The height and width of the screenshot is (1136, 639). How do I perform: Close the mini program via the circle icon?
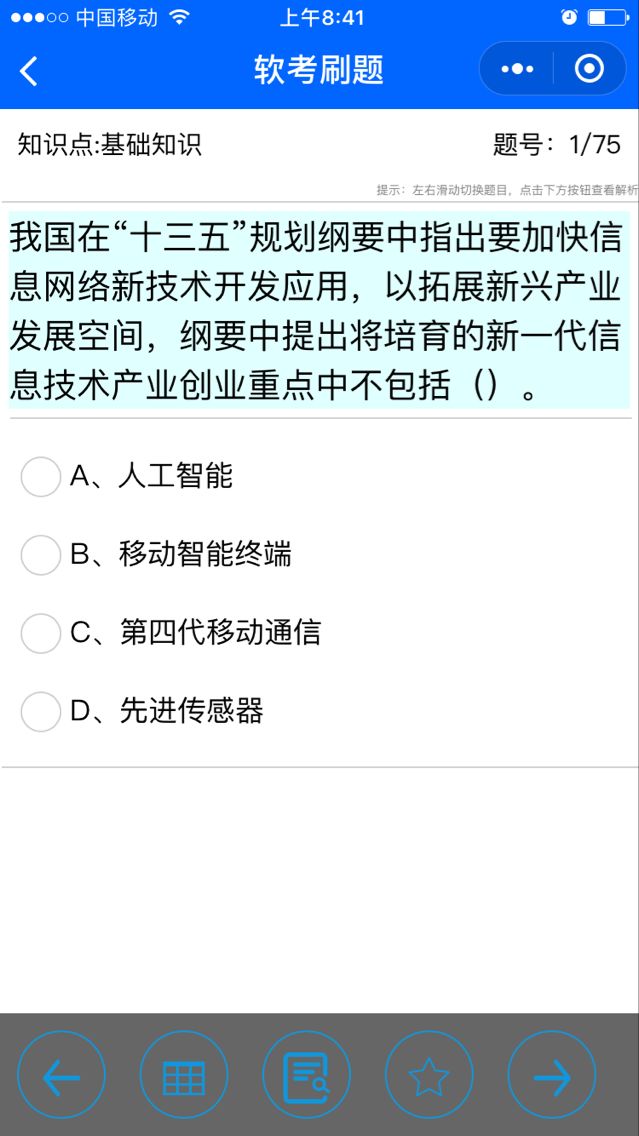point(589,69)
